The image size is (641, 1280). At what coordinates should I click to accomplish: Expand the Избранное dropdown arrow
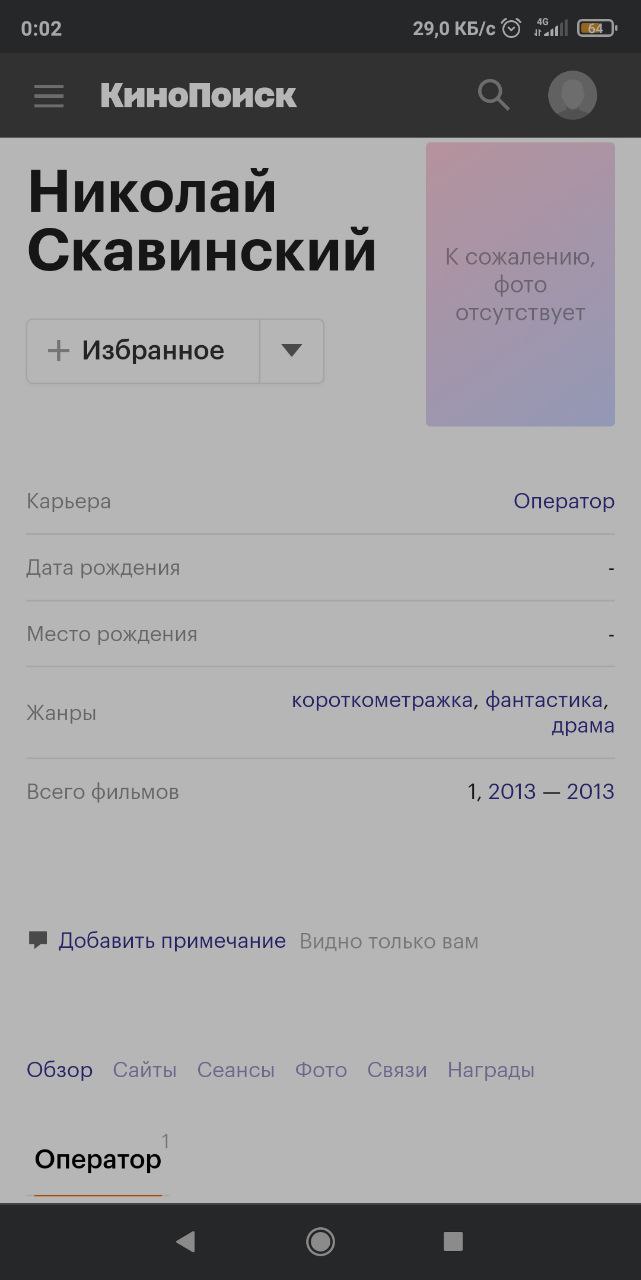(x=291, y=351)
